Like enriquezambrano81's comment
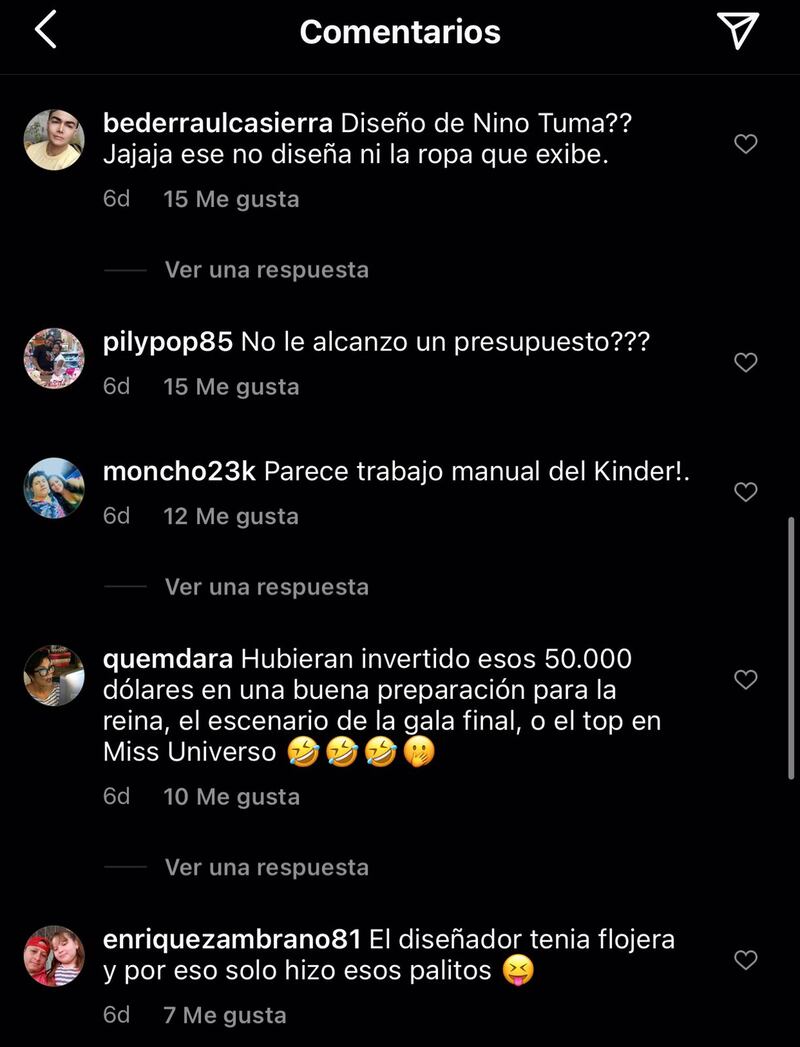Screen dimensions: 800x1047 746,960
